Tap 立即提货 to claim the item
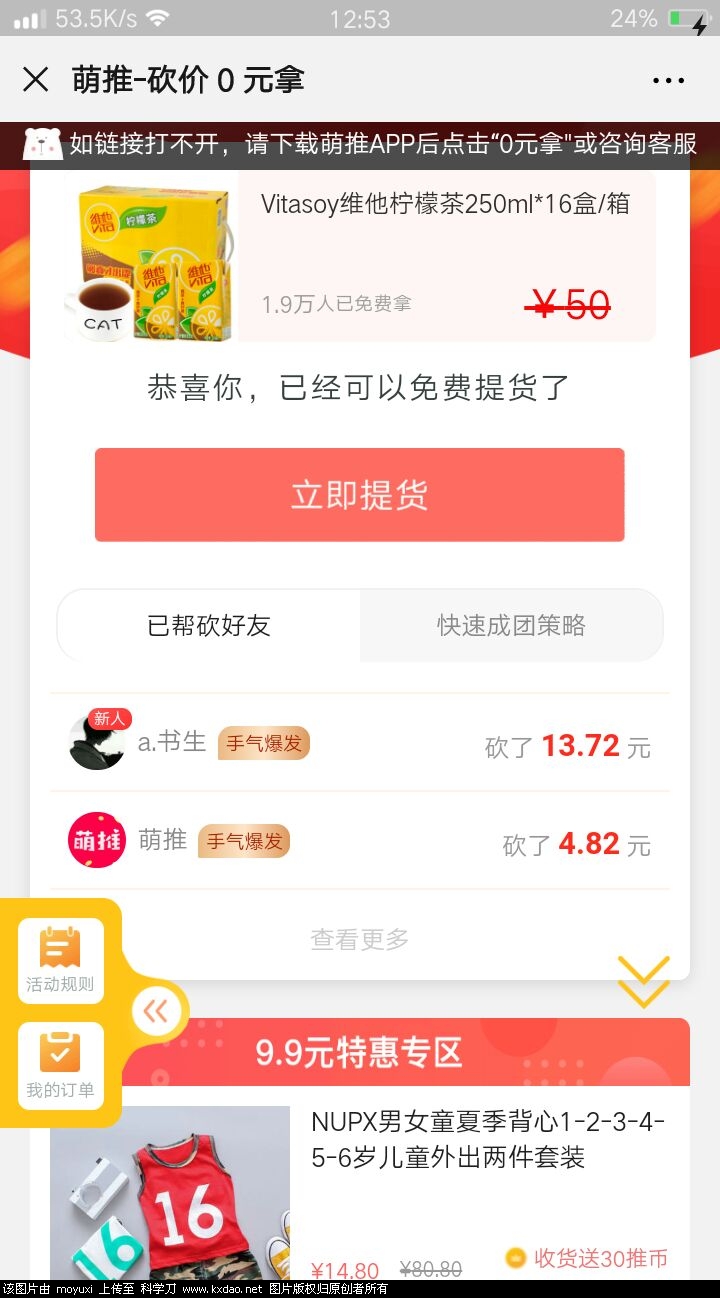Viewport: 720px width, 1298px height. 360,495
